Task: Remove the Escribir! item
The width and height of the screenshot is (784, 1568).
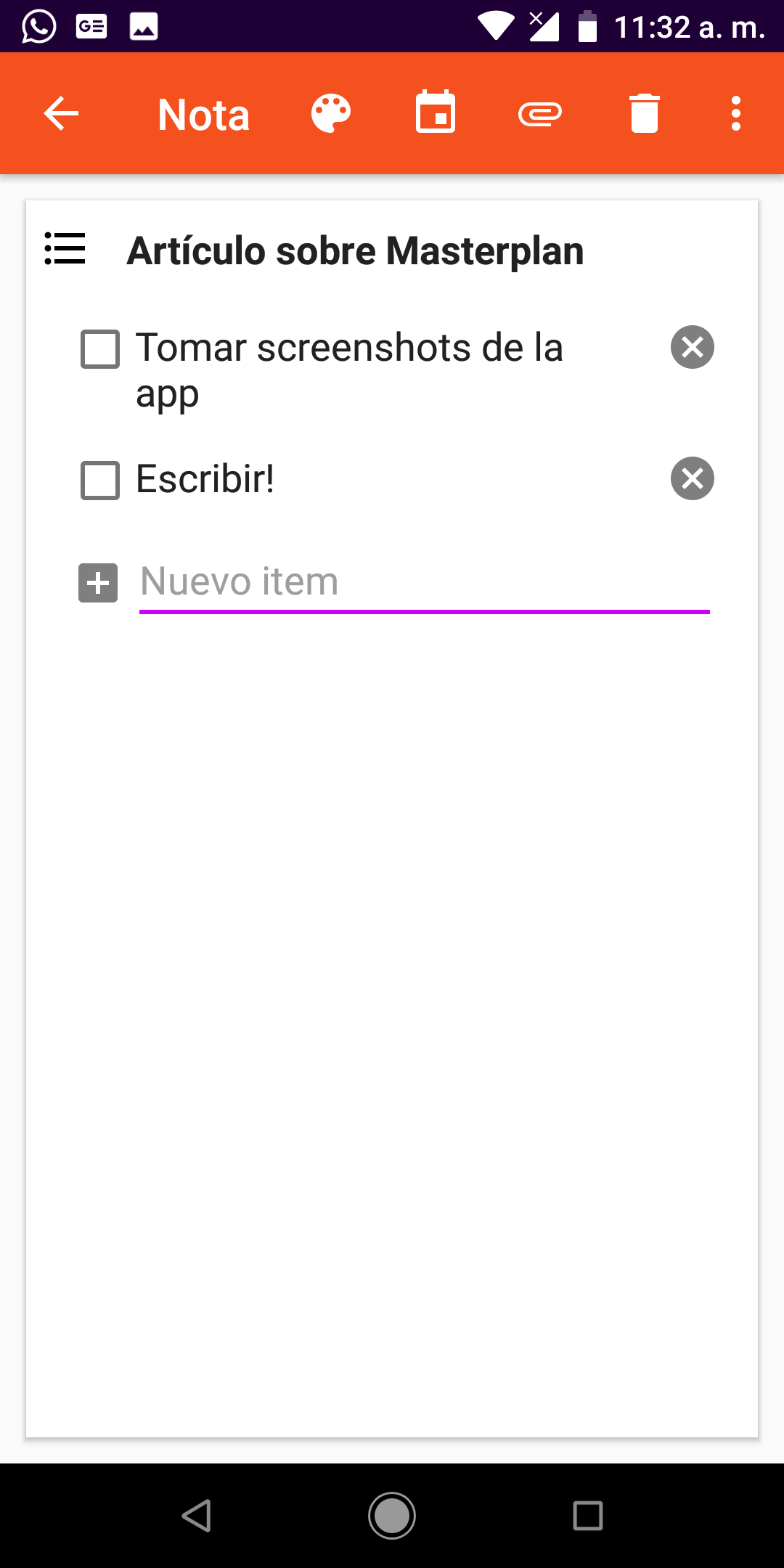Action: pyautogui.click(x=693, y=478)
